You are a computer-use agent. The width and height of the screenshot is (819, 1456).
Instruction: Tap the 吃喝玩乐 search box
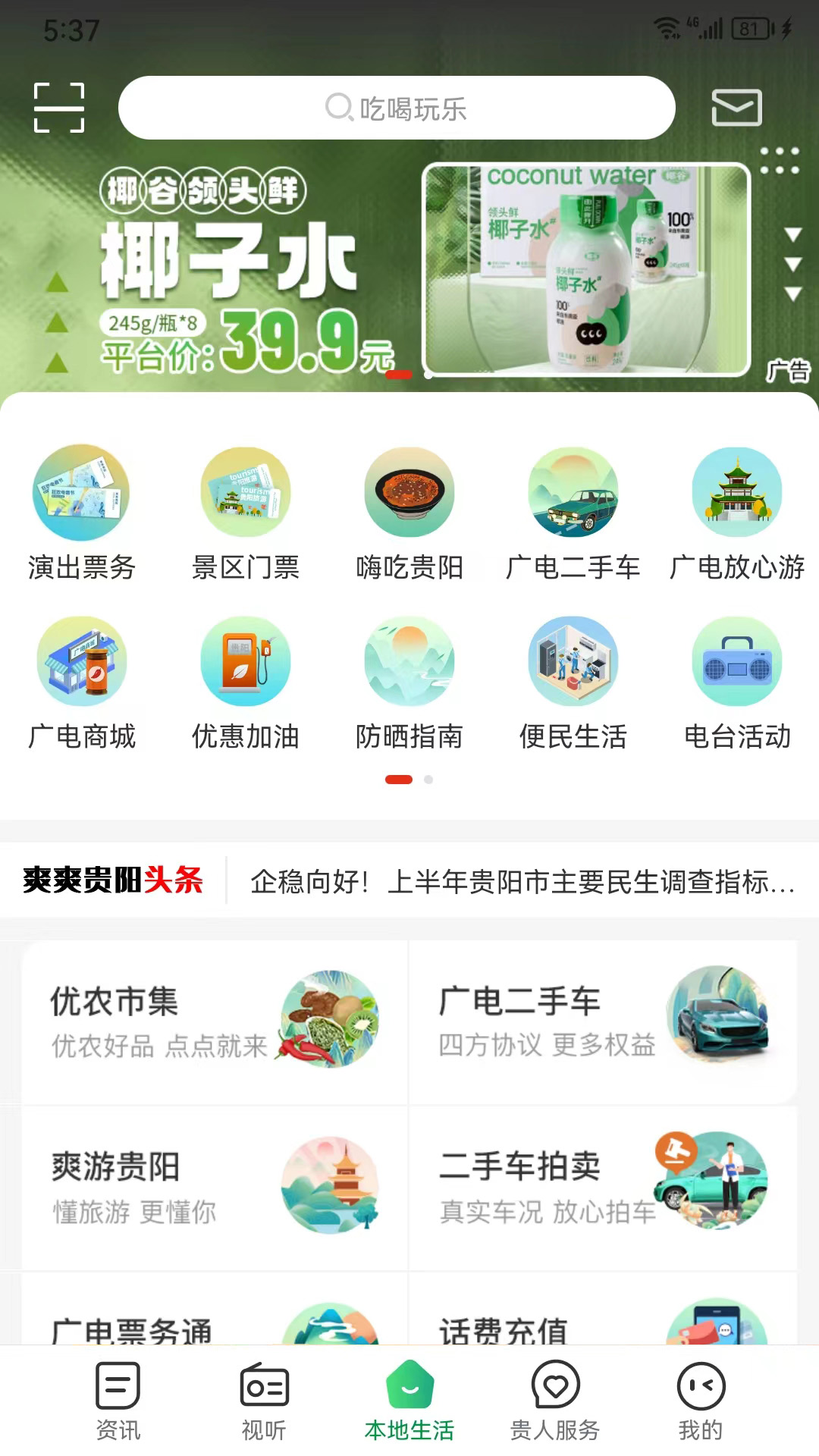pos(397,108)
